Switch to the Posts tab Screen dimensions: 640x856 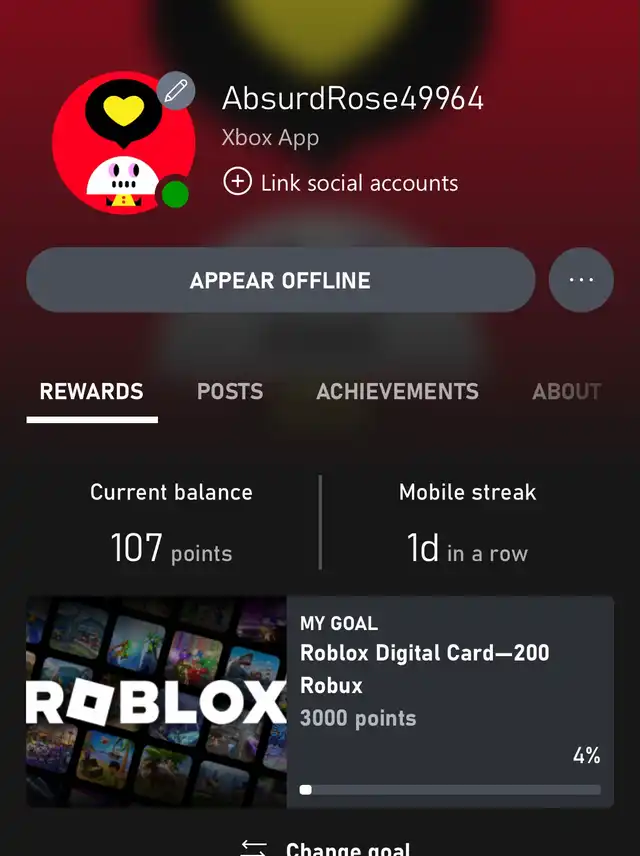tap(230, 392)
